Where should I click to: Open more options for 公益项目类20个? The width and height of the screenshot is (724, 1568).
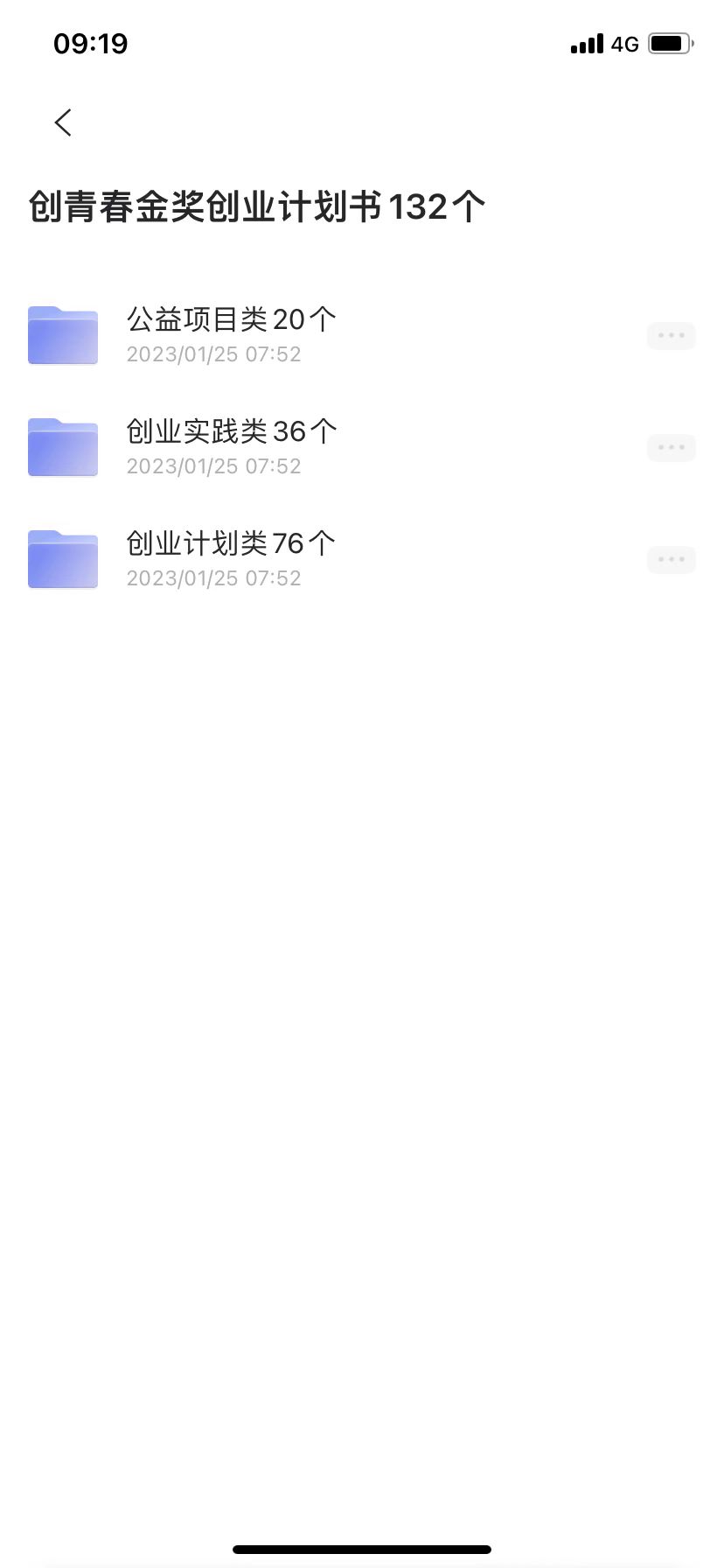pyautogui.click(x=671, y=336)
